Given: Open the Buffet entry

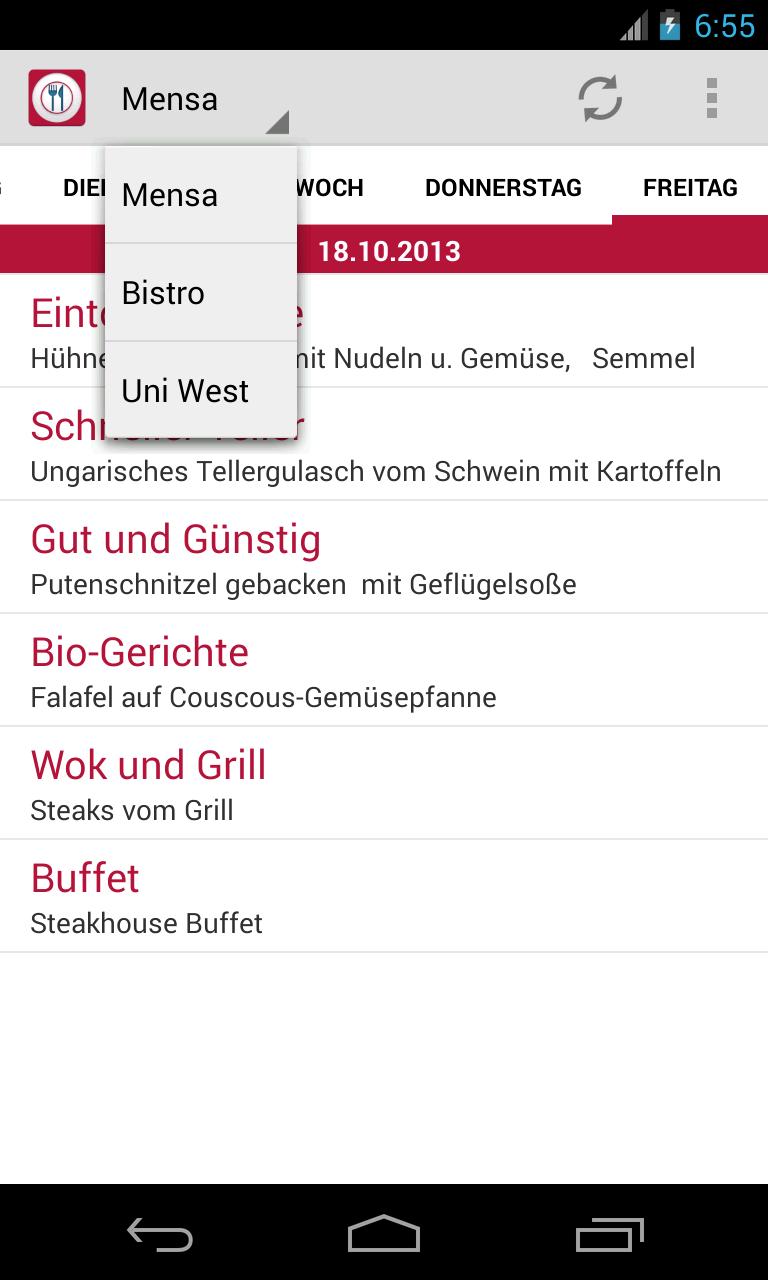Looking at the screenshot, I should (x=384, y=897).
